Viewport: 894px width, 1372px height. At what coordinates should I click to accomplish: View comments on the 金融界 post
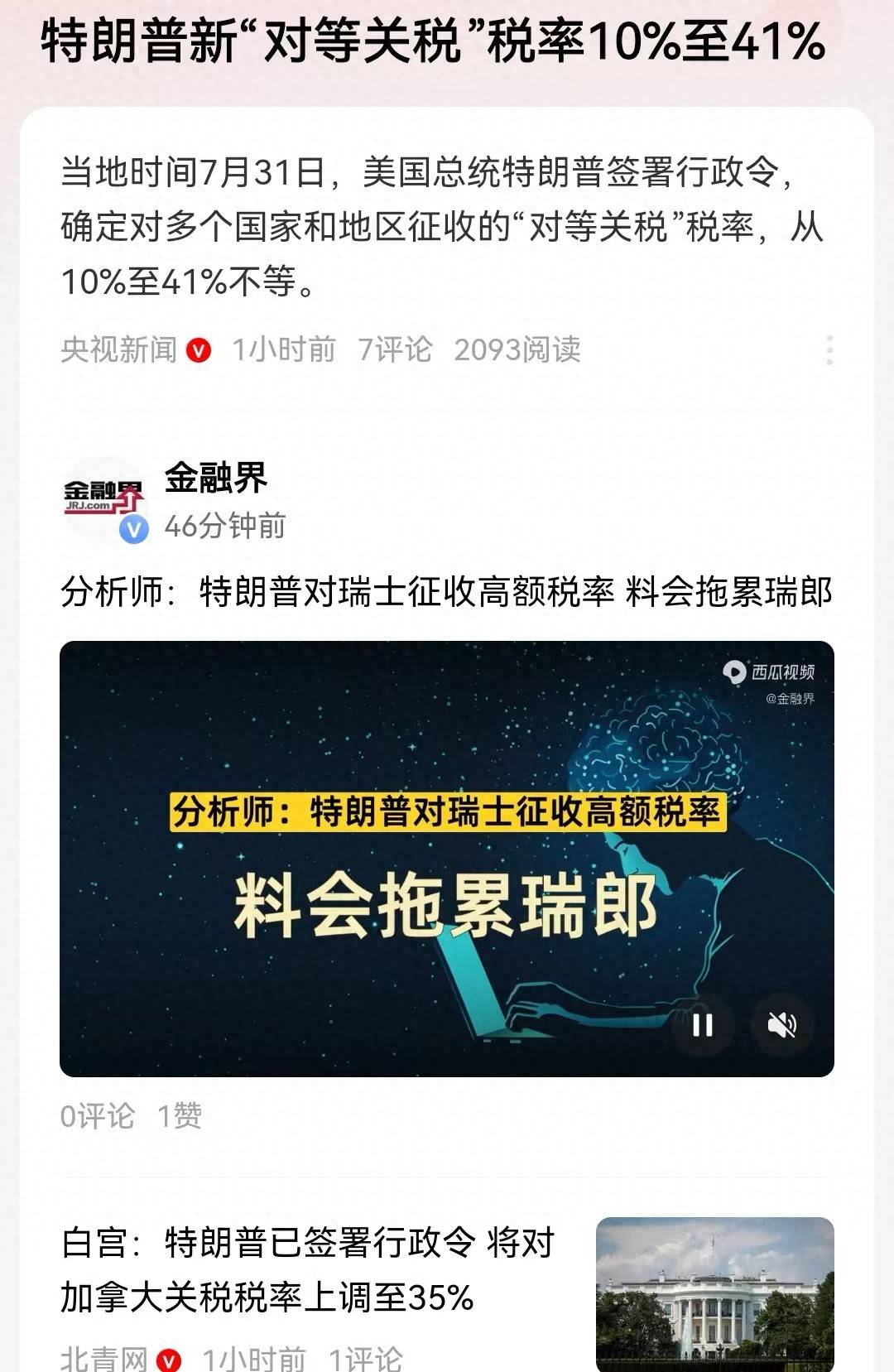click(x=98, y=1116)
